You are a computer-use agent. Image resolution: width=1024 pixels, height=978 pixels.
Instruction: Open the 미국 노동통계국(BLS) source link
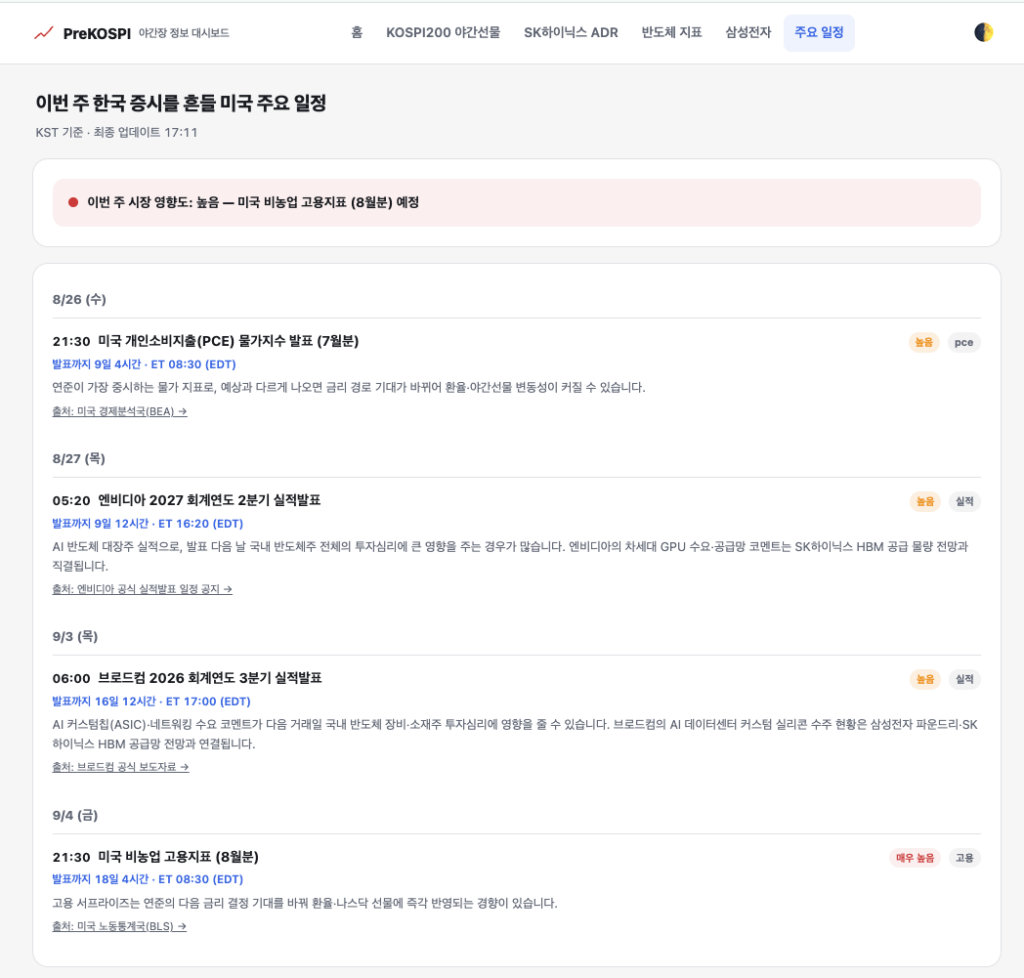pyautogui.click(x=120, y=926)
